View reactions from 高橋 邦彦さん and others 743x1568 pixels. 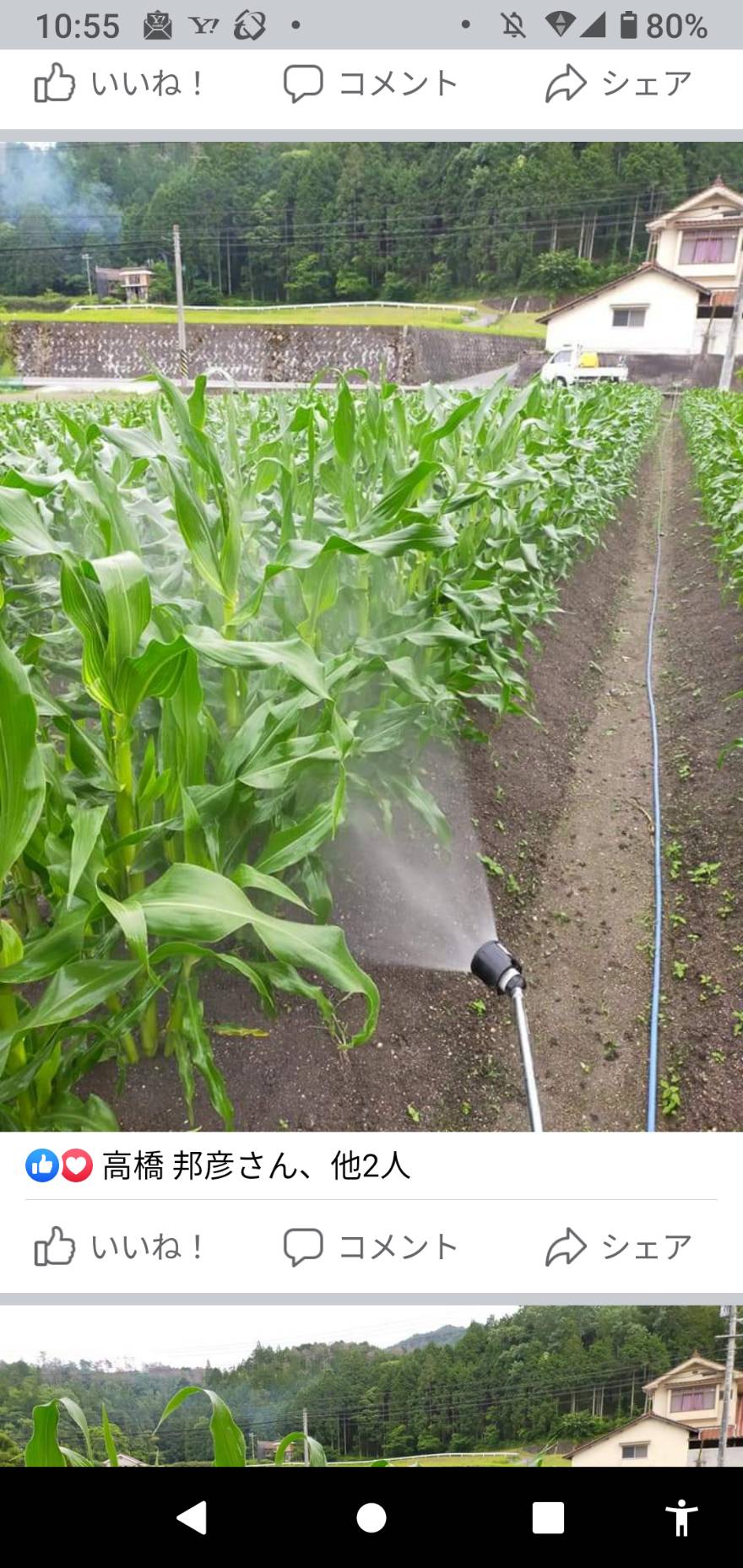(218, 1165)
